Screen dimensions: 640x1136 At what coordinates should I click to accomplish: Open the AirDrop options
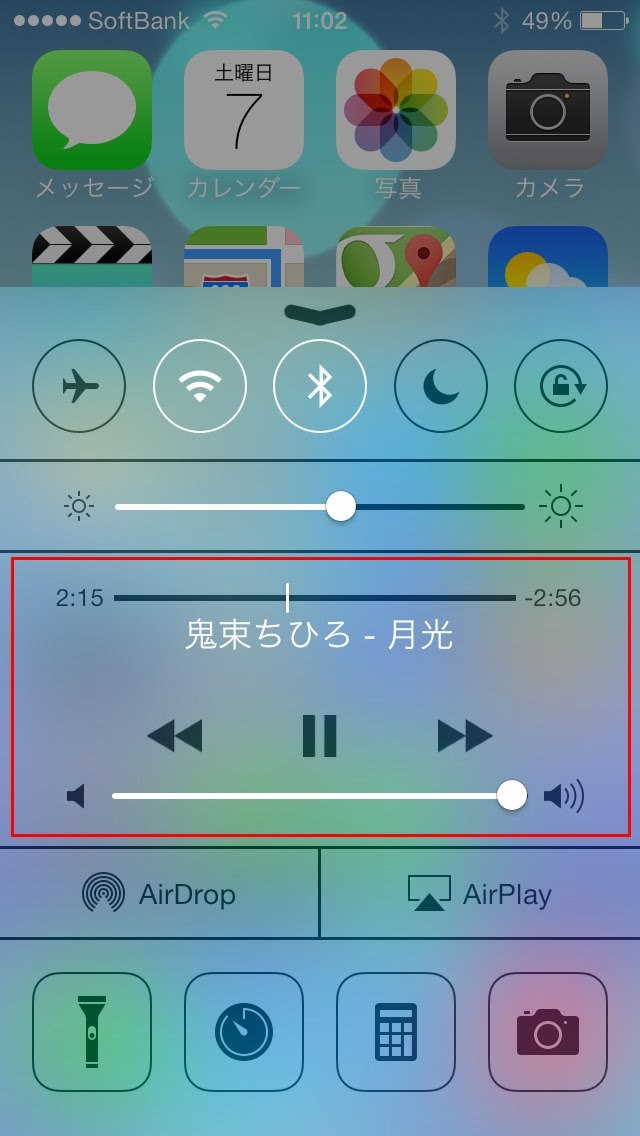coord(160,893)
